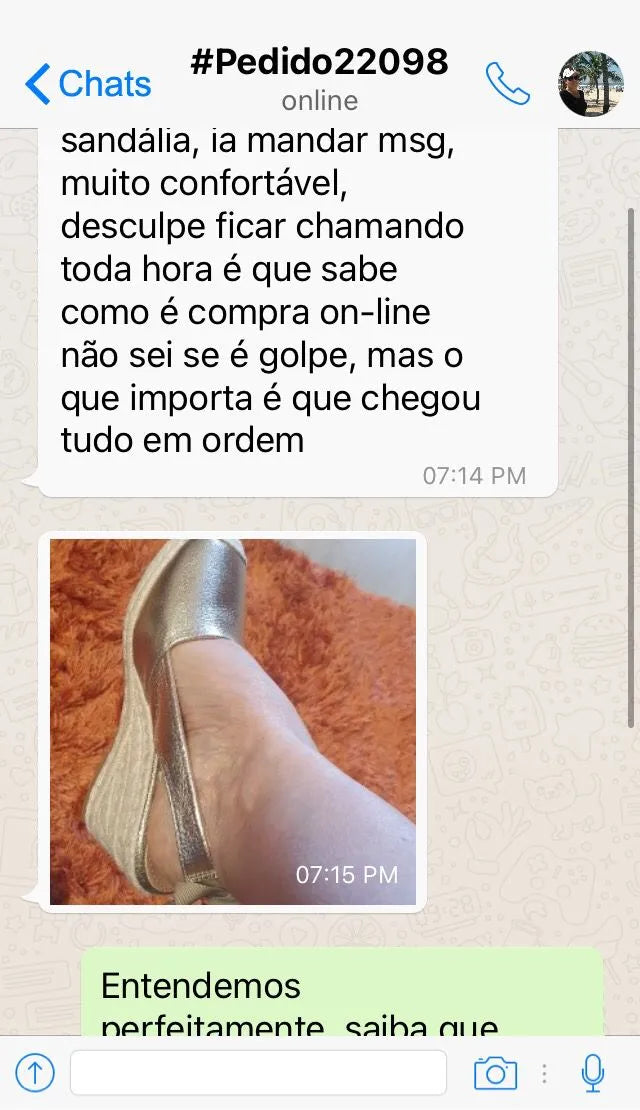Screen dimensions: 640x1110
Task: Record a voice message with the microphone
Action: coord(593,1074)
